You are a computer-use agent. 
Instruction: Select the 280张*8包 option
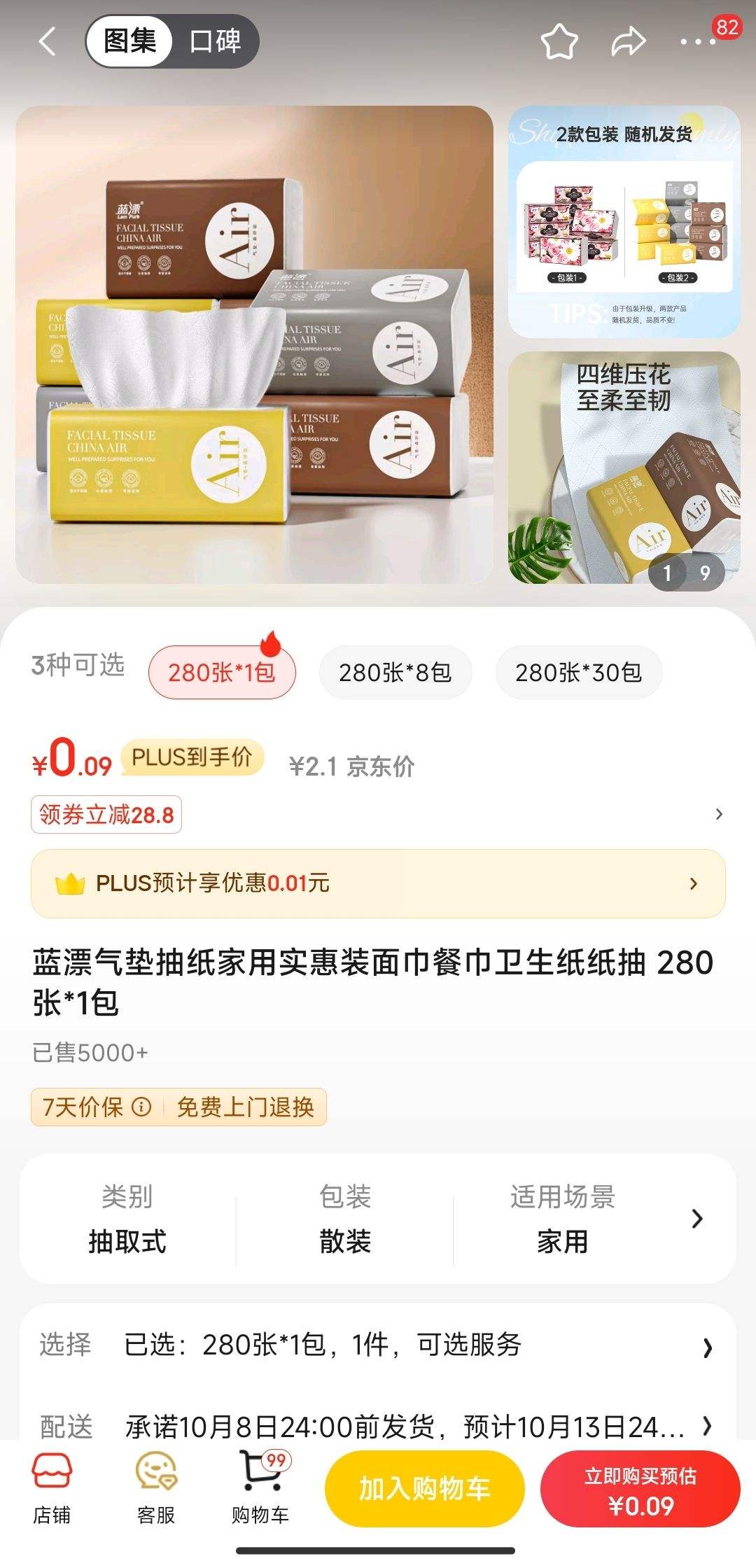[x=395, y=671]
